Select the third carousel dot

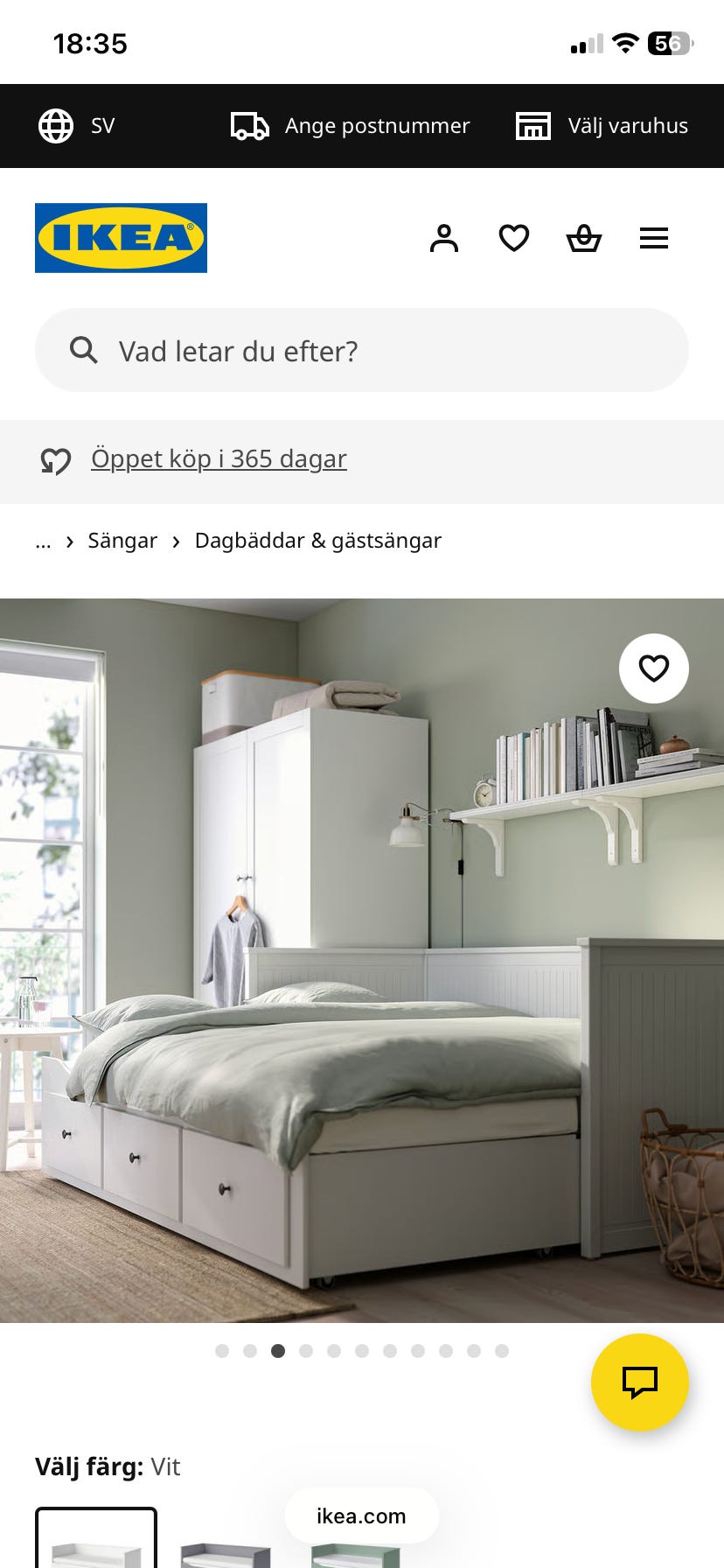click(x=279, y=1350)
